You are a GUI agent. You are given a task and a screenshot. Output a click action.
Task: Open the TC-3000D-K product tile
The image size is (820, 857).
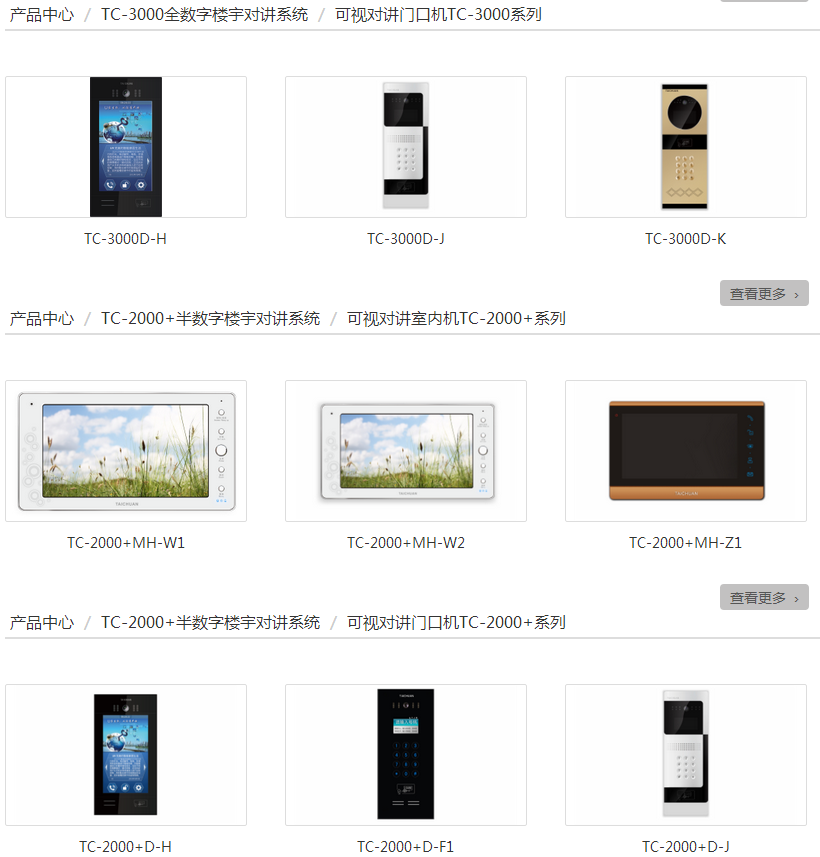[x=686, y=147]
